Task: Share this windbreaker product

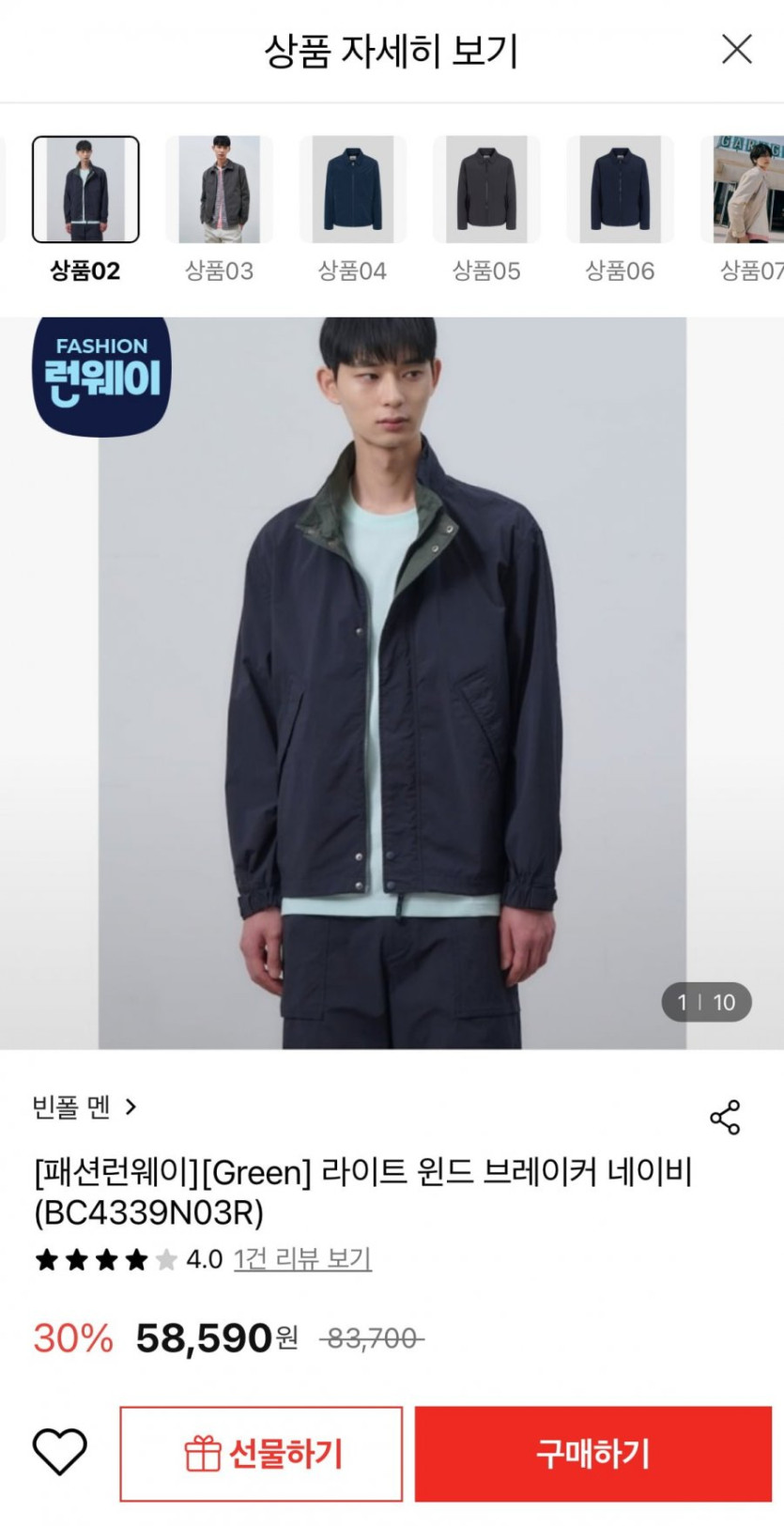Action: pos(725,1118)
